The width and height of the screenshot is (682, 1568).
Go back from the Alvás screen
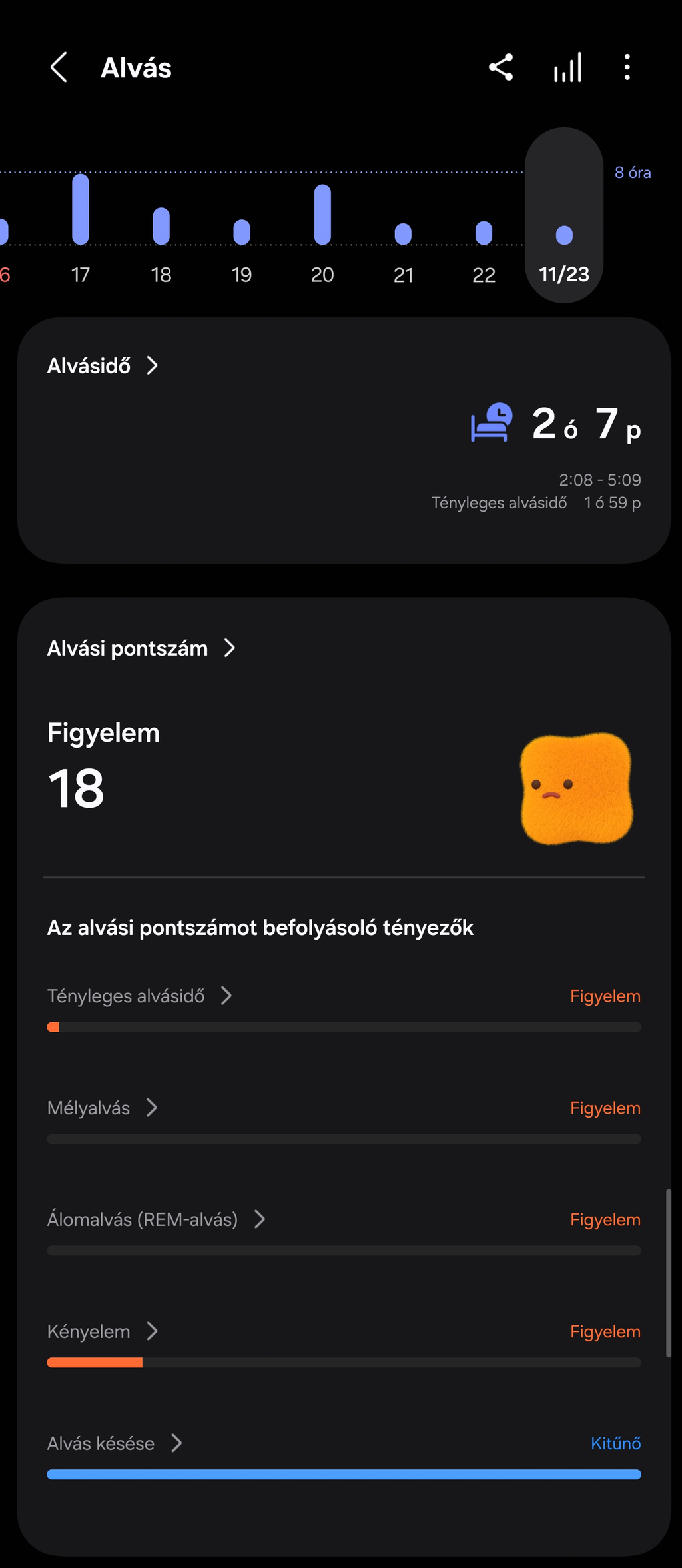59,67
